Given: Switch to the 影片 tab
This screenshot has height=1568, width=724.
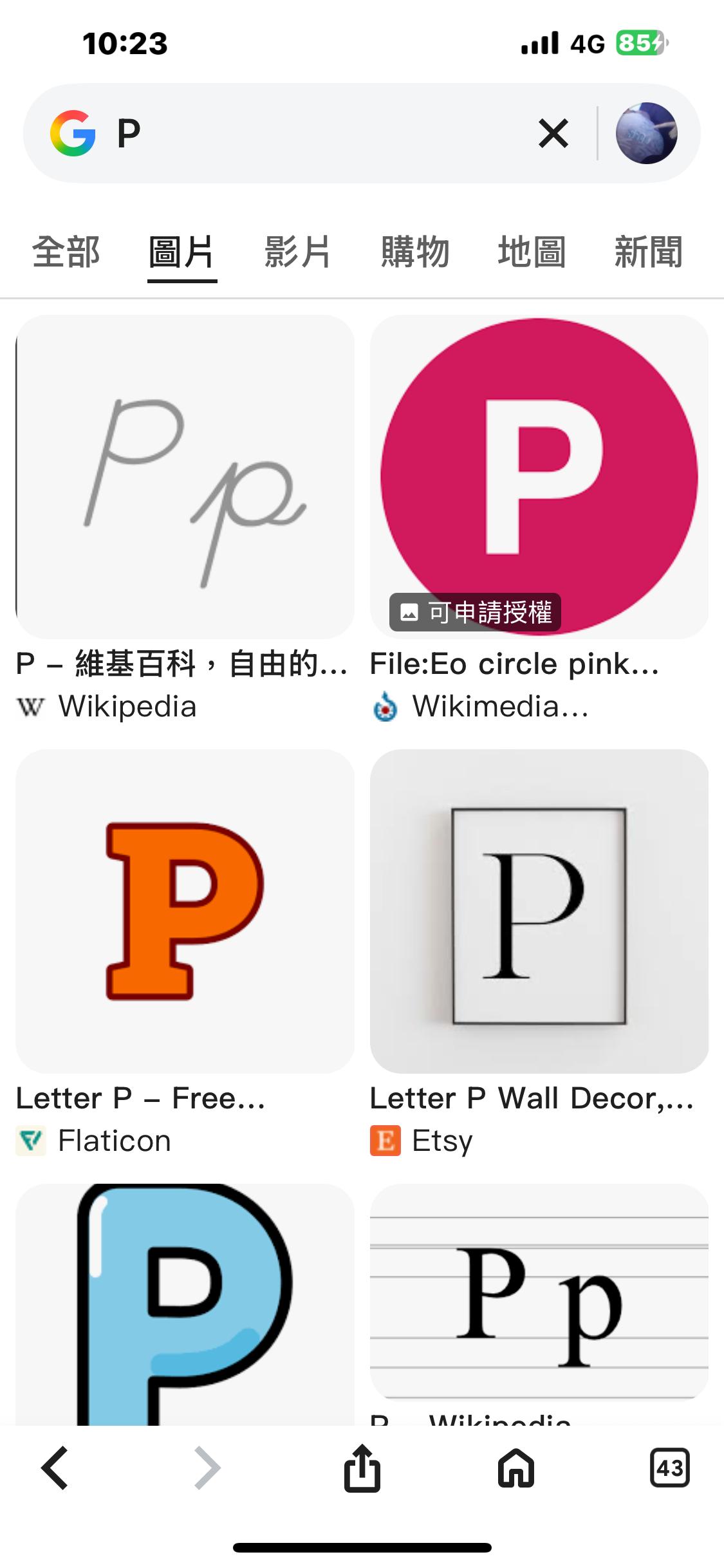Looking at the screenshot, I should click(298, 252).
